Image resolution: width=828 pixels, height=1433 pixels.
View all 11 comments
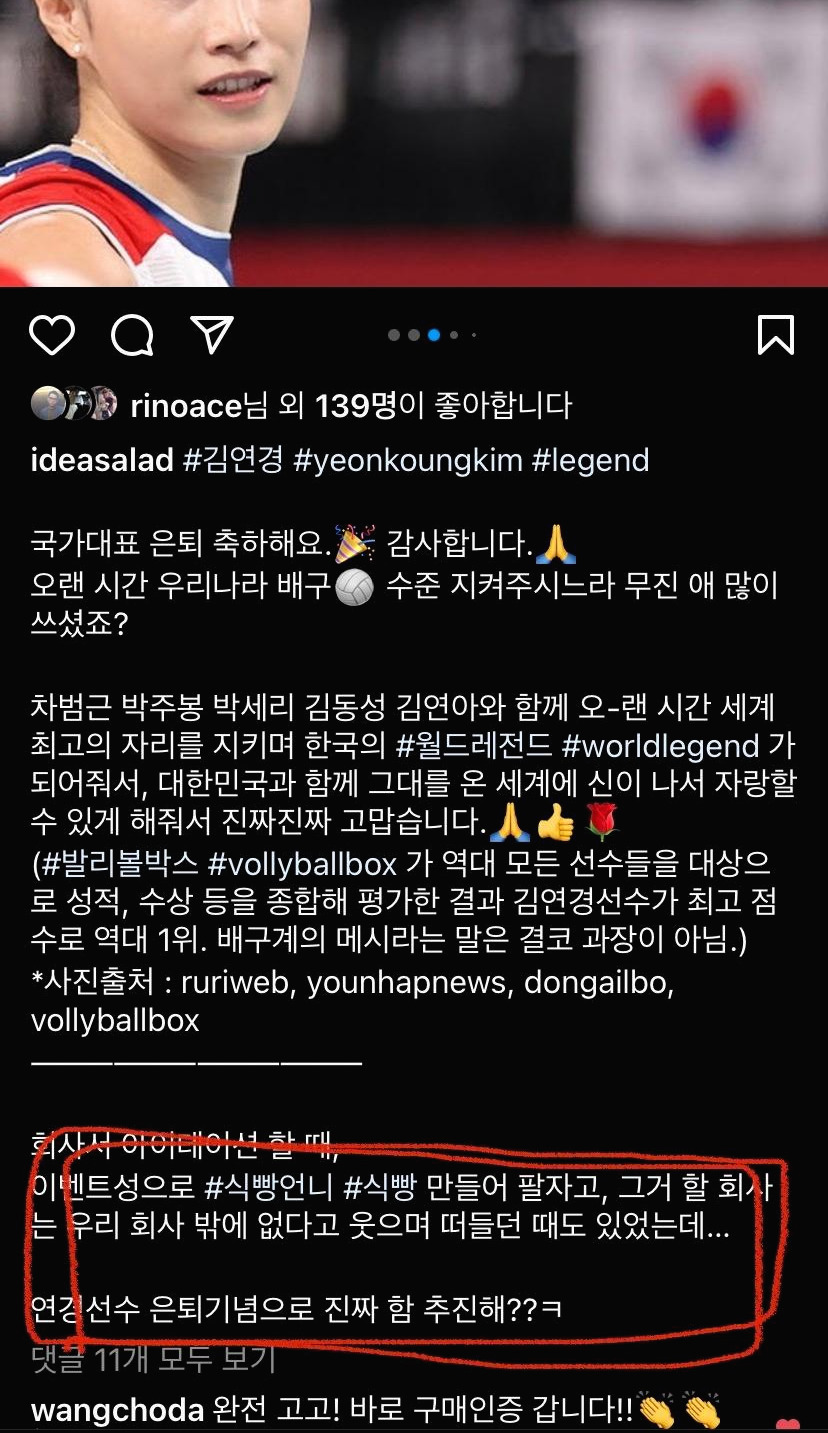point(153,1359)
